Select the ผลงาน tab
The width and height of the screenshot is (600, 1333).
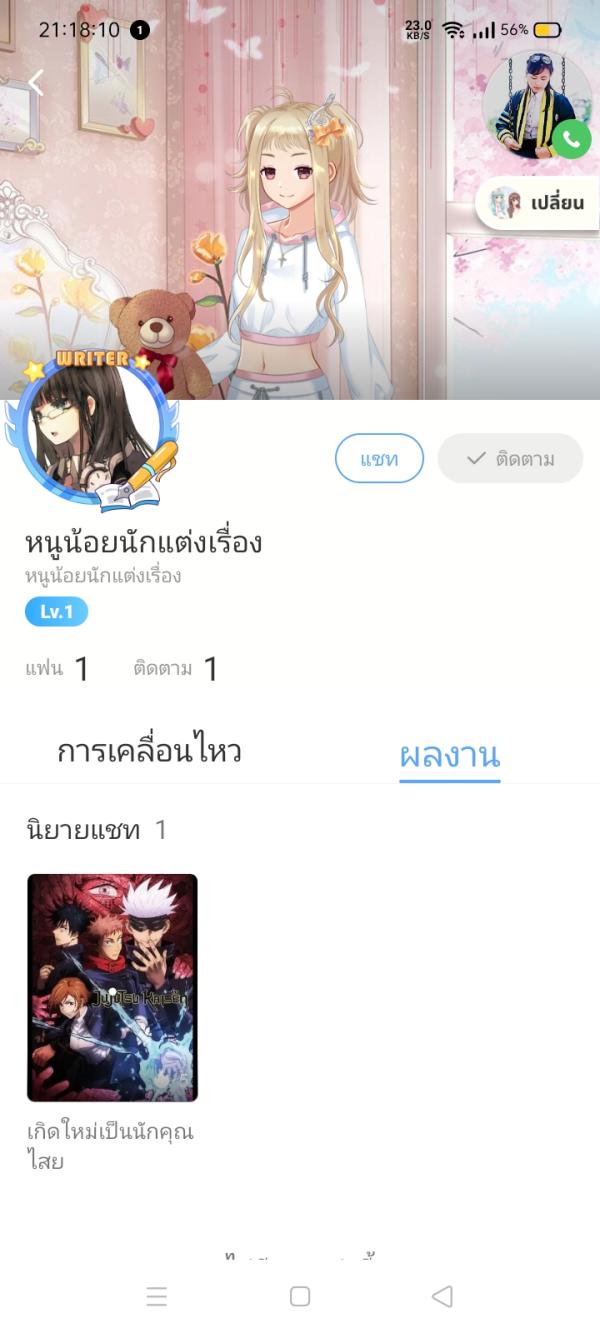click(449, 755)
